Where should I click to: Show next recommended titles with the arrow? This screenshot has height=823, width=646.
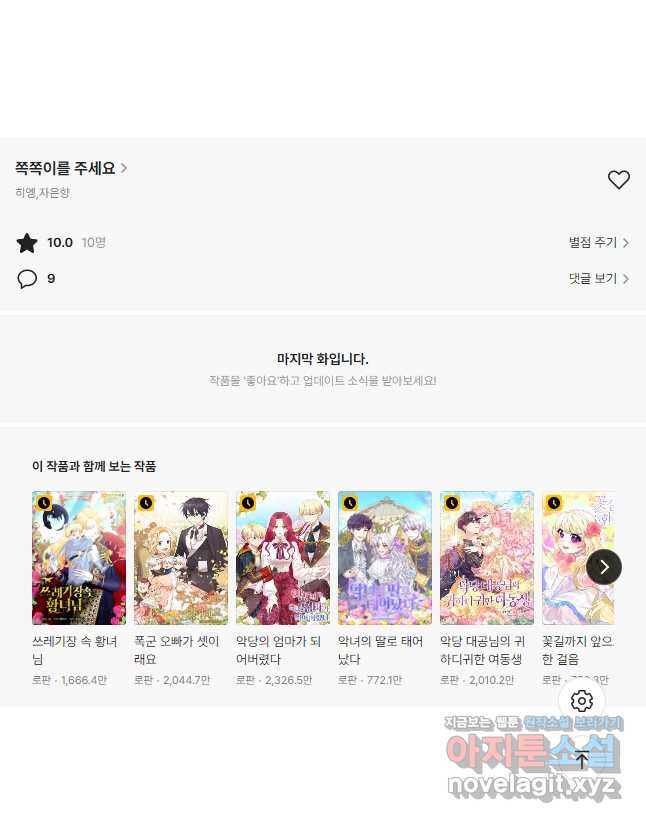point(604,567)
